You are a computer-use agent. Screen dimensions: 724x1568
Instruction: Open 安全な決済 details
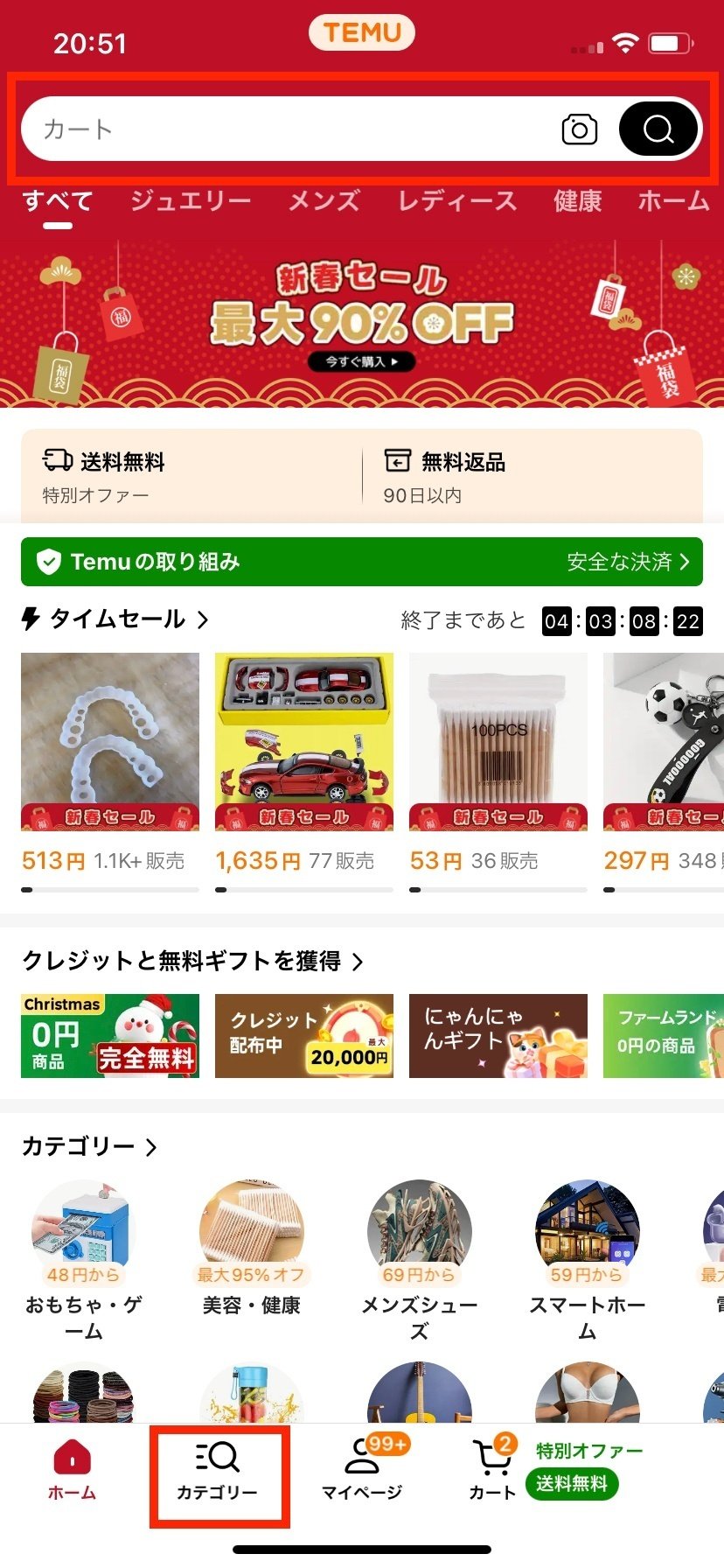pyautogui.click(x=629, y=561)
